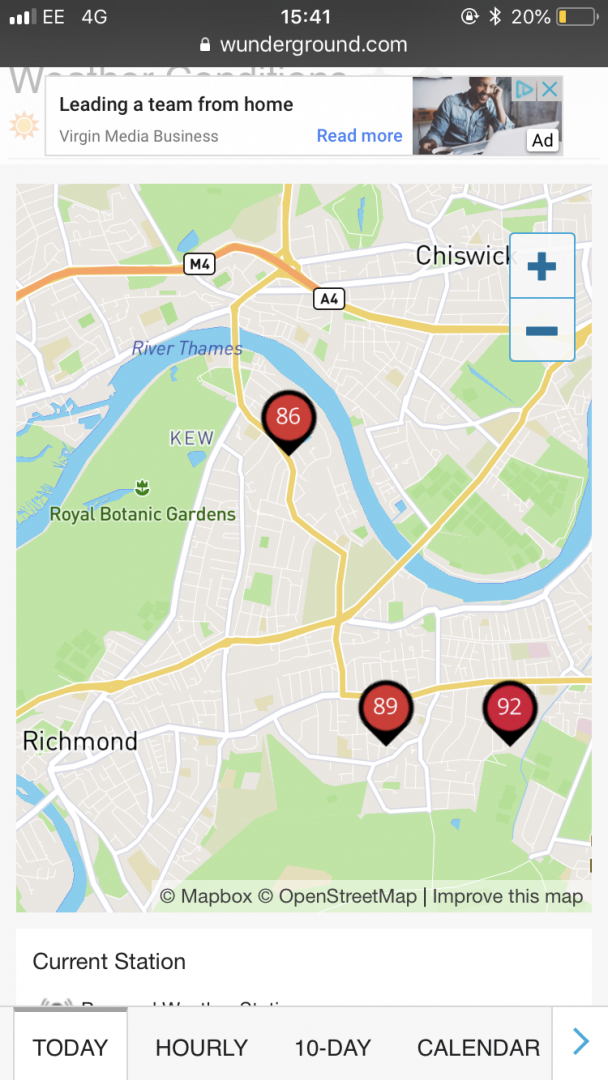Show more tabs with the right arrow
608x1080 pixels.
point(581,1043)
